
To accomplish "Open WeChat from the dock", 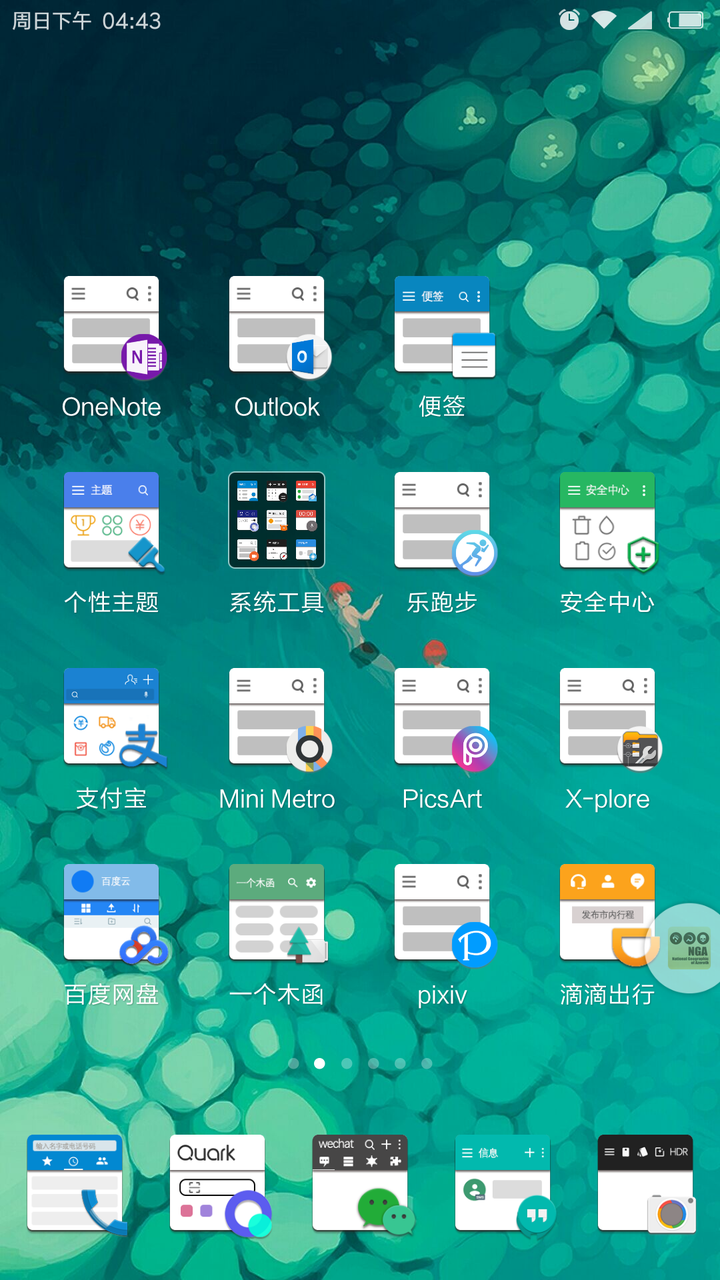I will 362,1184.
